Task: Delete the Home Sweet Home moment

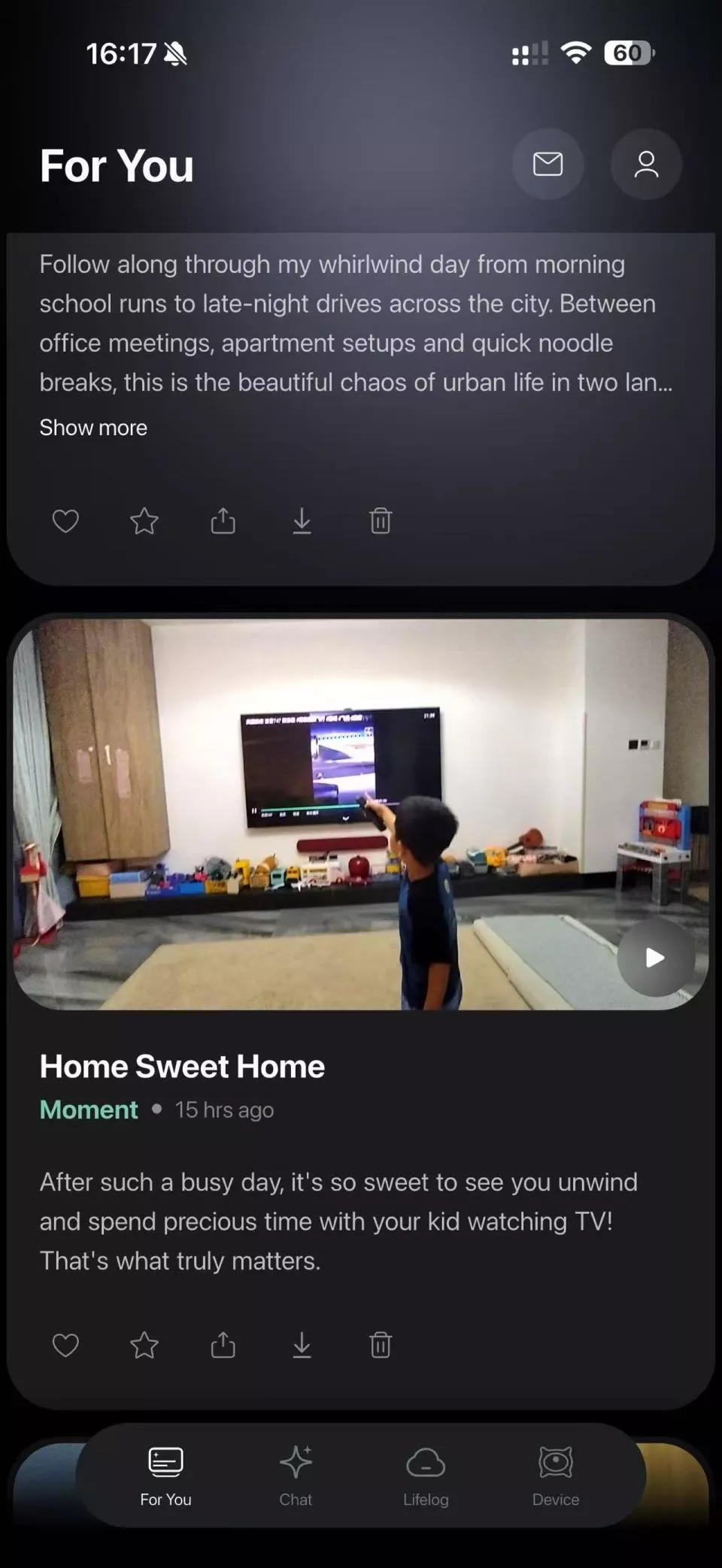Action: (381, 1345)
